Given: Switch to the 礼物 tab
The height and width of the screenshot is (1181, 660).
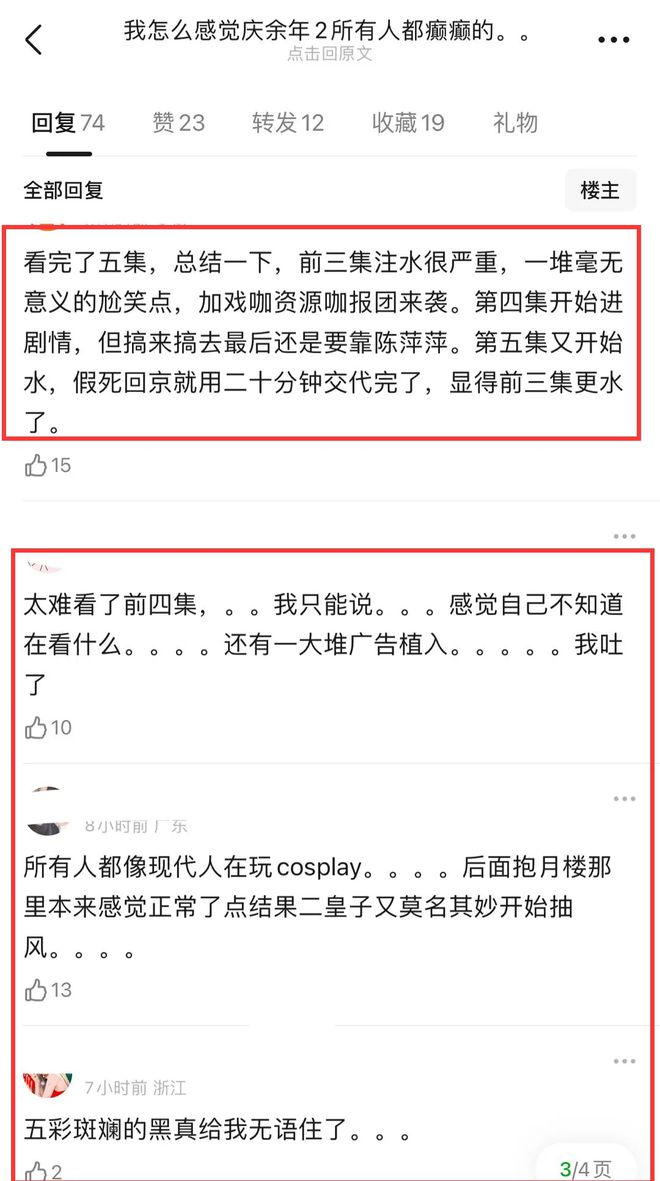Looking at the screenshot, I should click(x=515, y=123).
